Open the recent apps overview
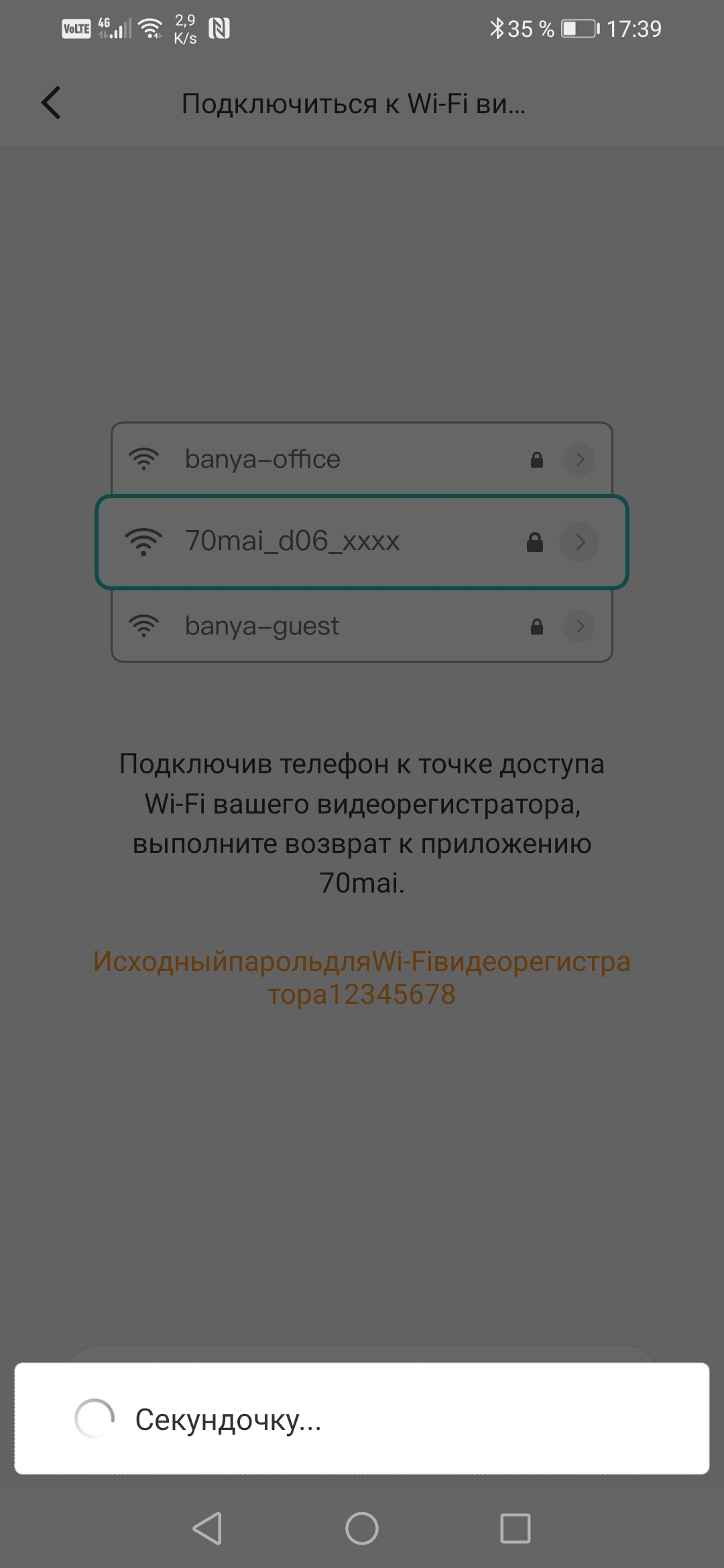Screen dimensions: 724x1568 pos(515,1528)
